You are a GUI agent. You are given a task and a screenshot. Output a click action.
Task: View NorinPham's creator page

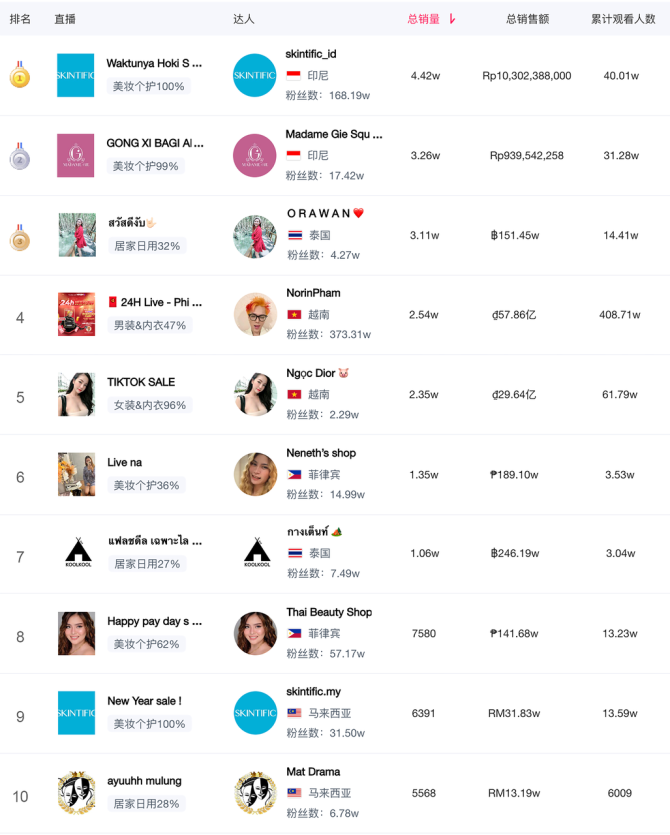(x=313, y=293)
